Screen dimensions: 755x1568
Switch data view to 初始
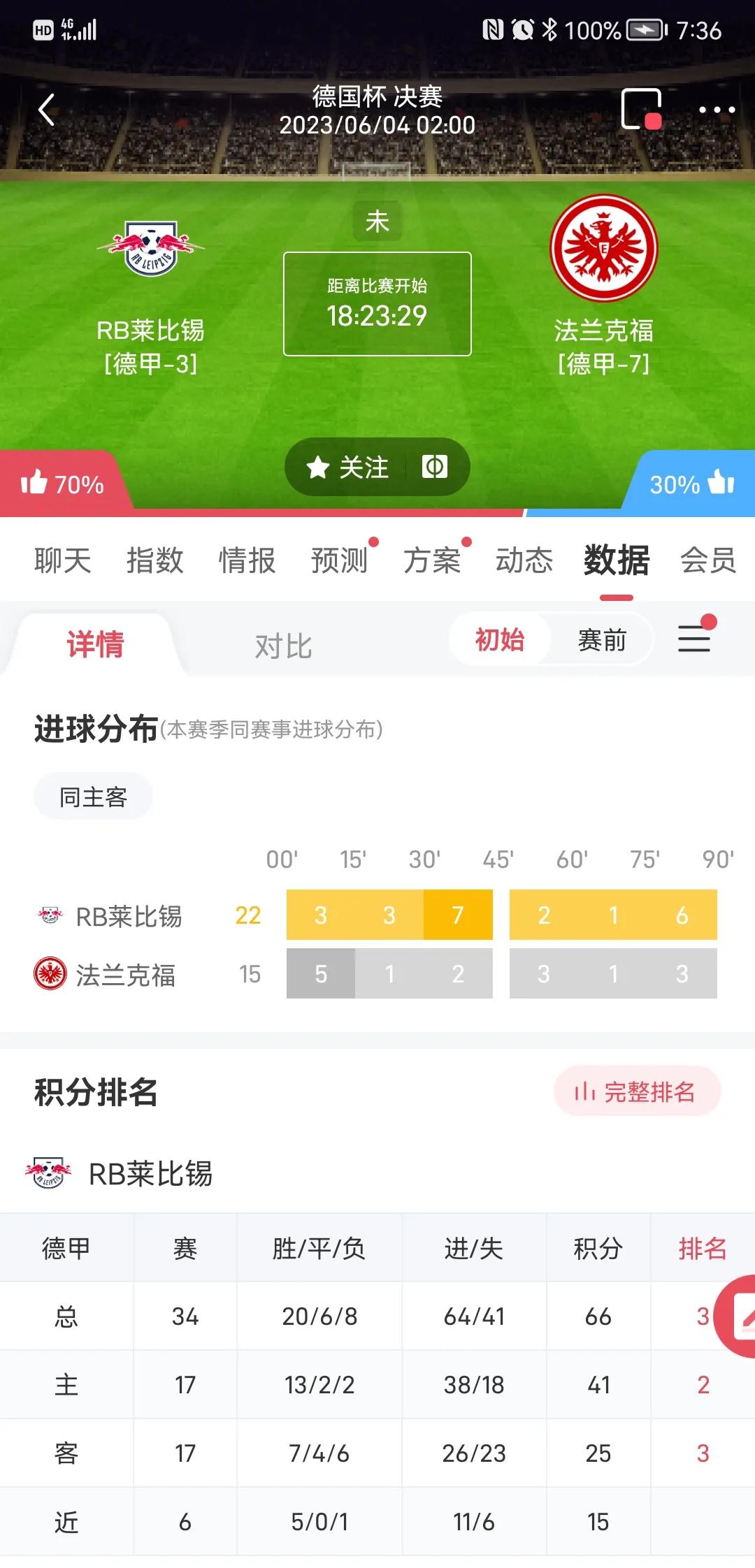pyautogui.click(x=501, y=639)
